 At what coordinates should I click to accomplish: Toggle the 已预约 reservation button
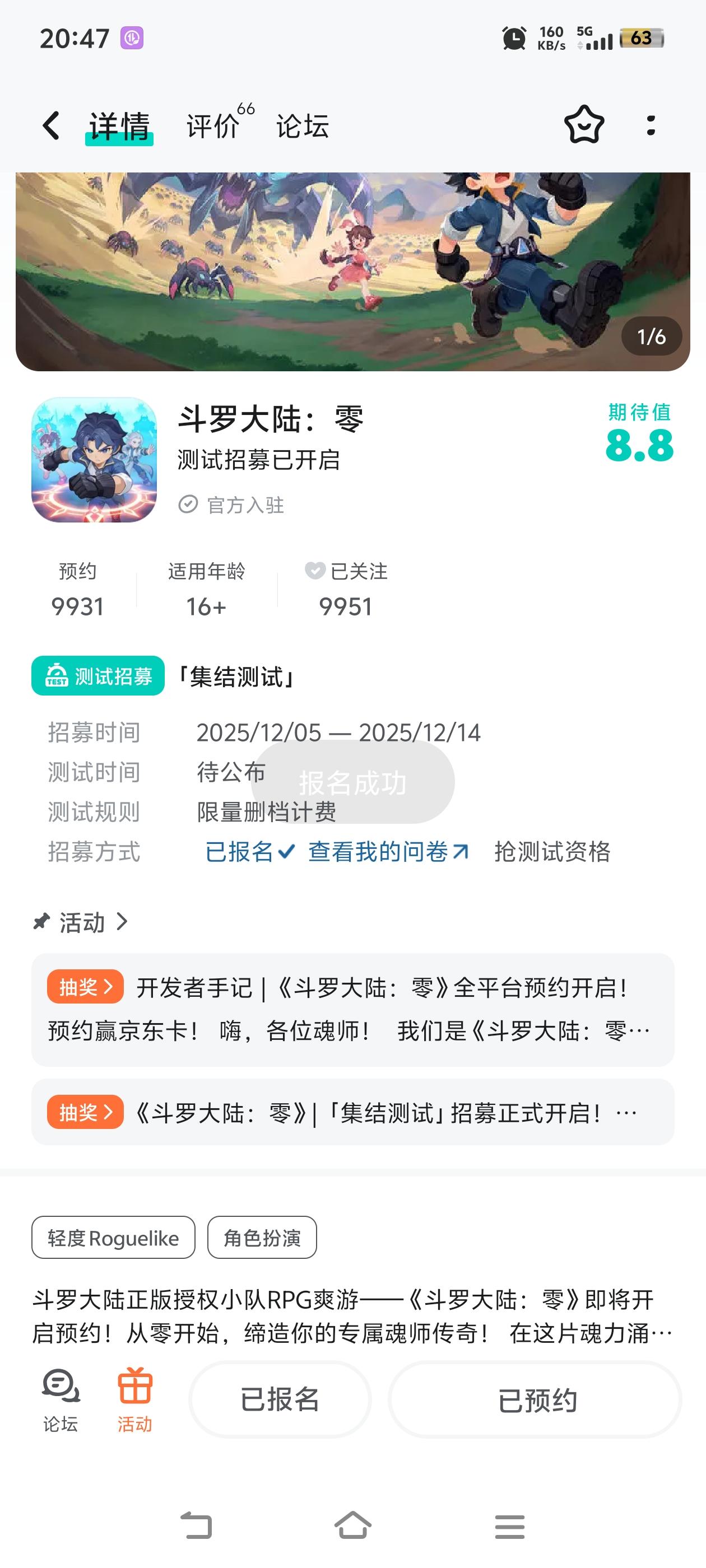point(532,1399)
